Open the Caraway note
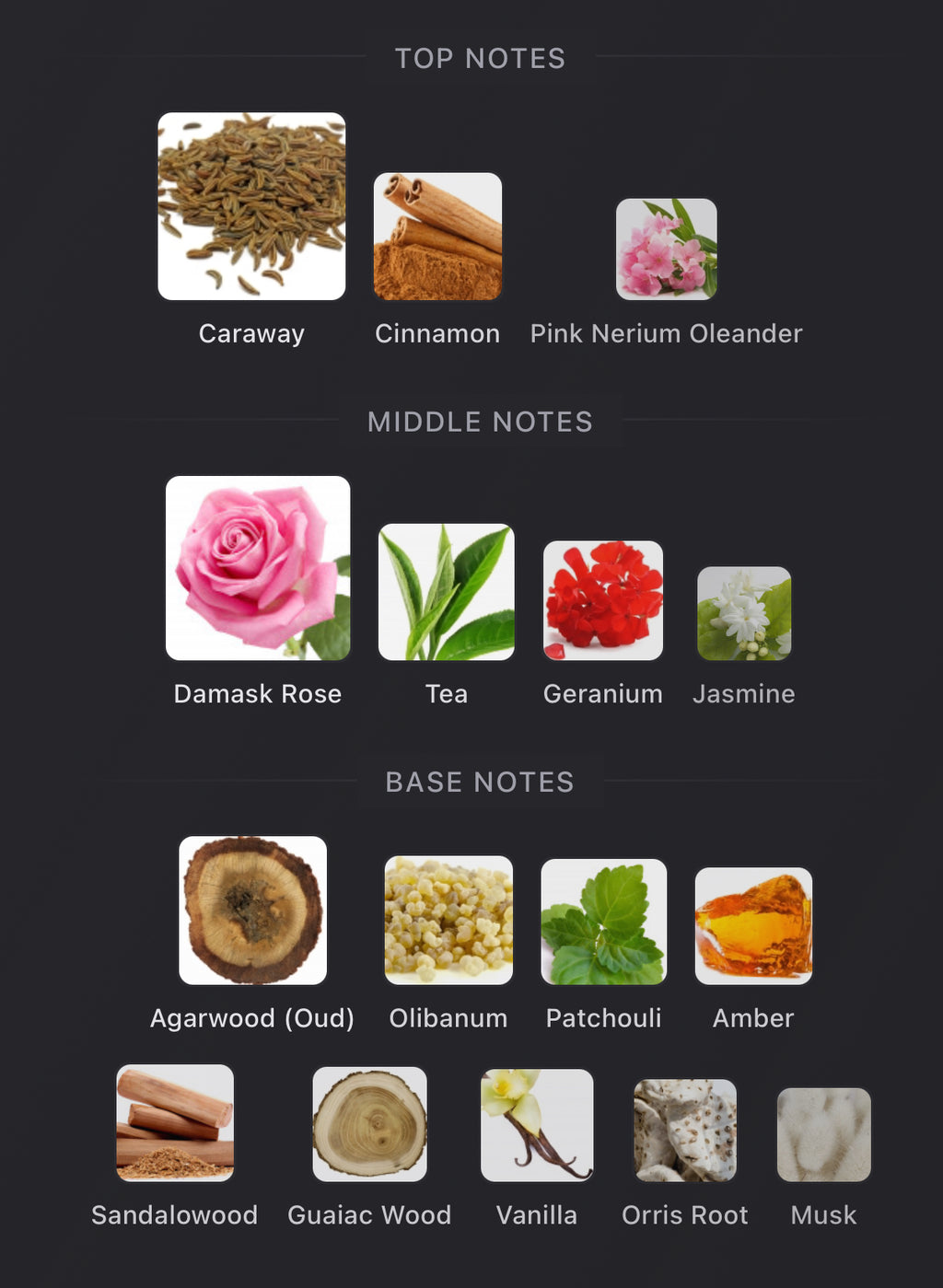 coord(251,207)
